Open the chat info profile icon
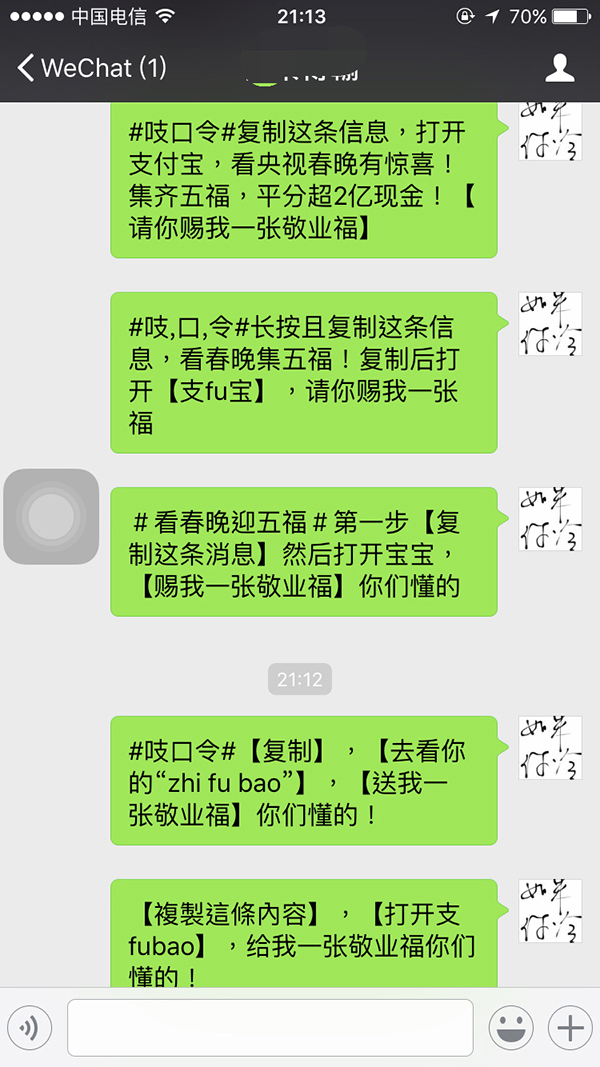The height and width of the screenshot is (1067, 600). click(x=560, y=68)
